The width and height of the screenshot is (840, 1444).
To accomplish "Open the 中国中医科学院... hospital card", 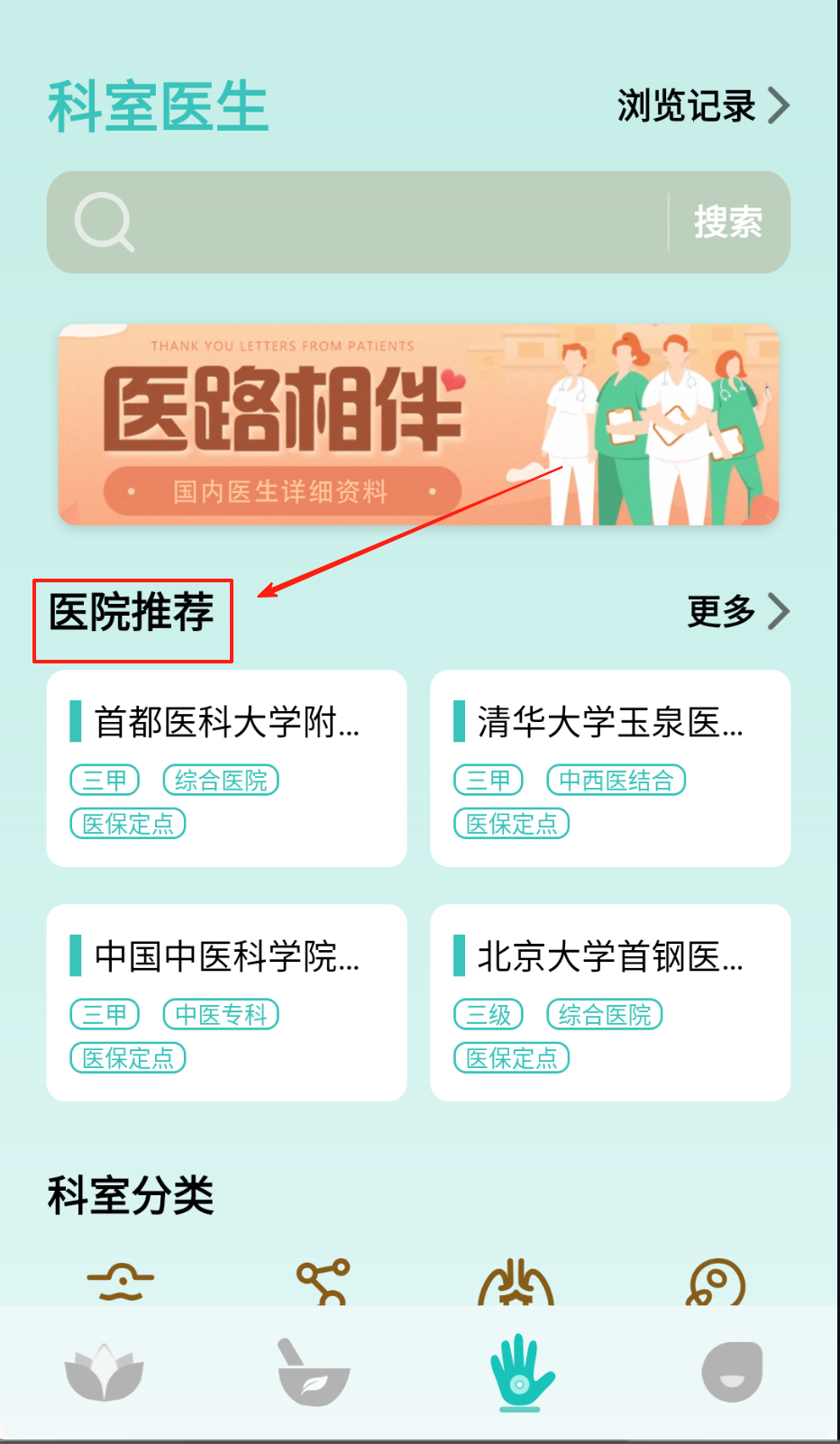I will [226, 1002].
